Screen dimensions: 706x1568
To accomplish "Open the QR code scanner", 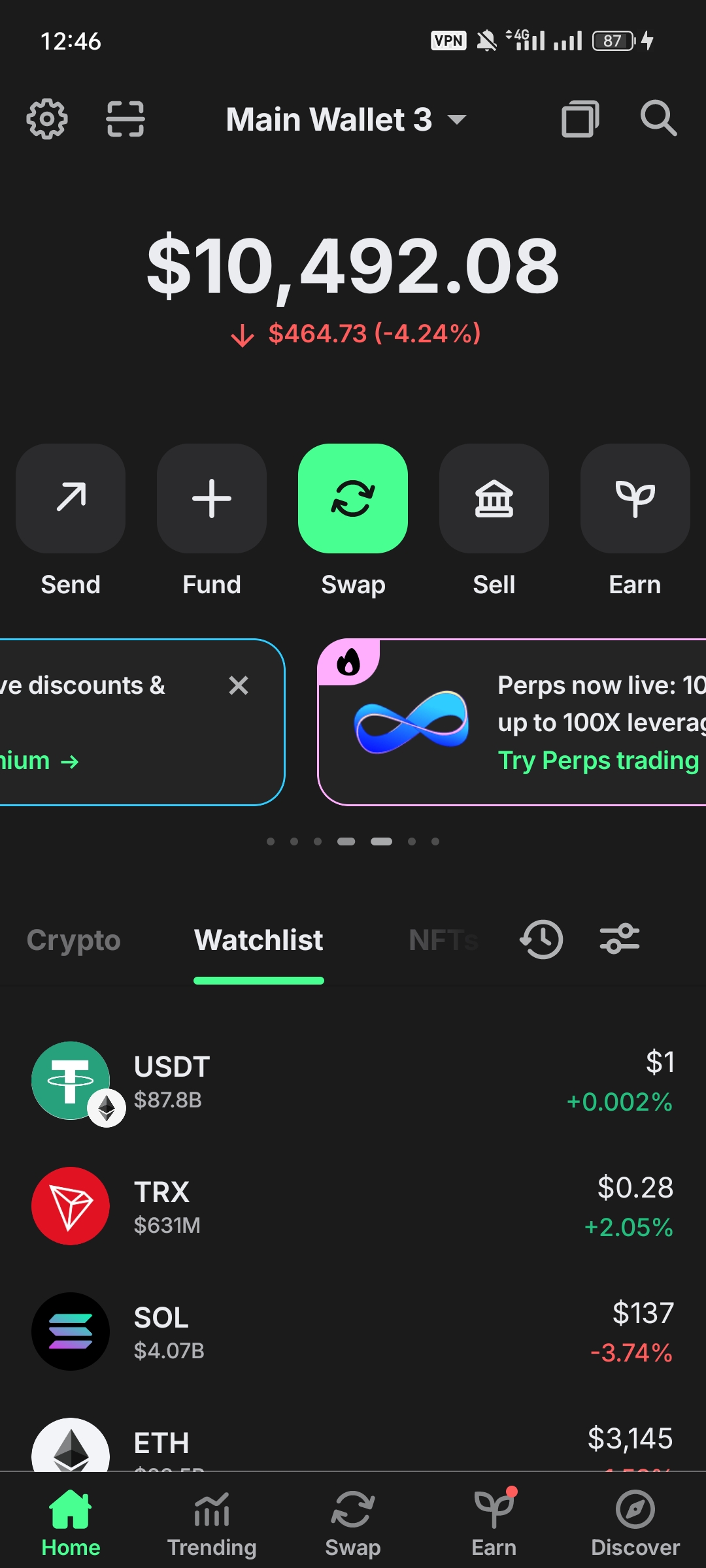I will pyautogui.click(x=125, y=119).
